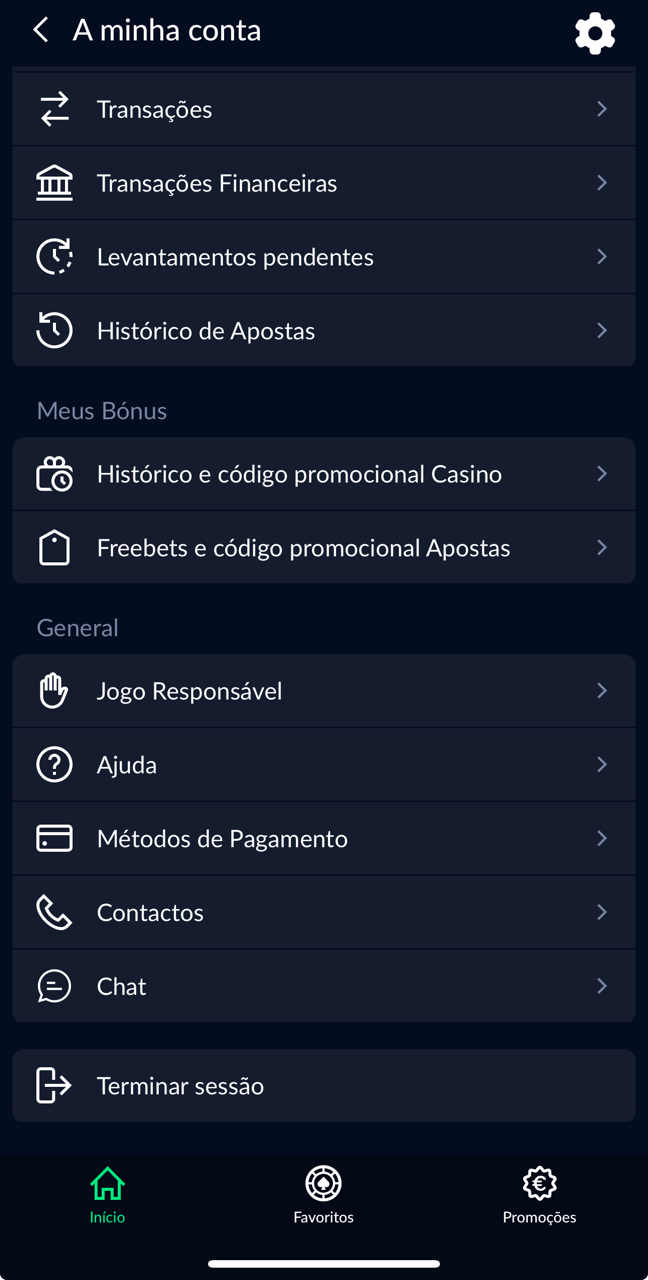Image resolution: width=648 pixels, height=1280 pixels.
Task: Open the Ajuda help page
Action: pos(324,765)
